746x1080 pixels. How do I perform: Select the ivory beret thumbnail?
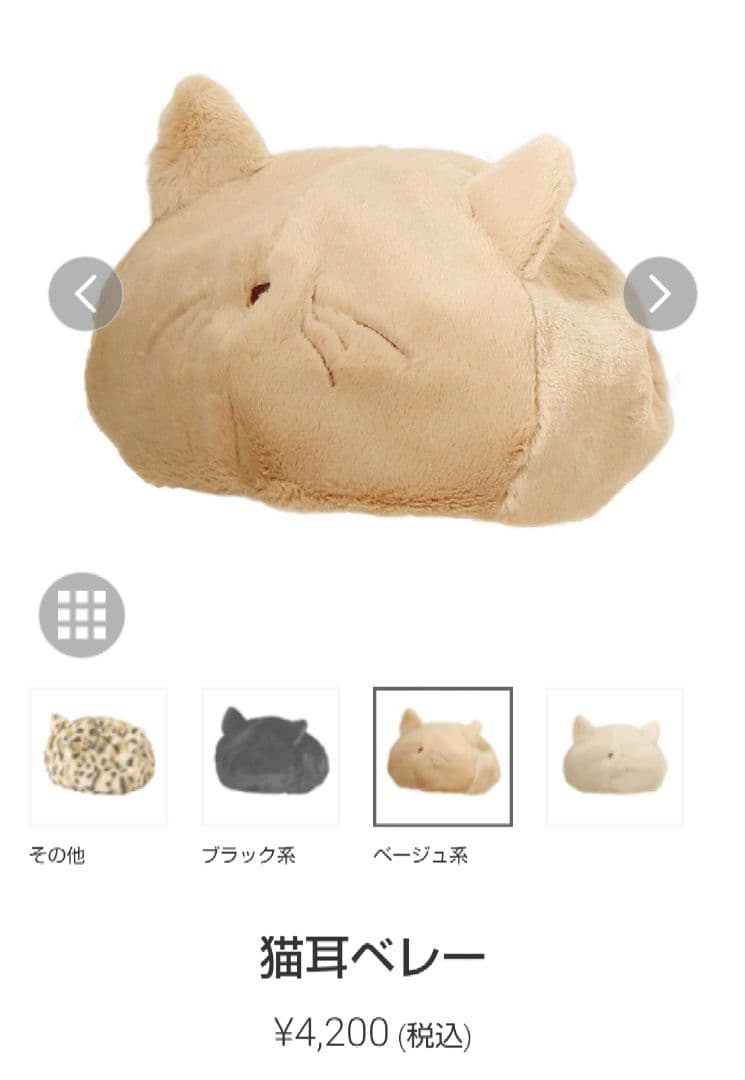[615, 757]
